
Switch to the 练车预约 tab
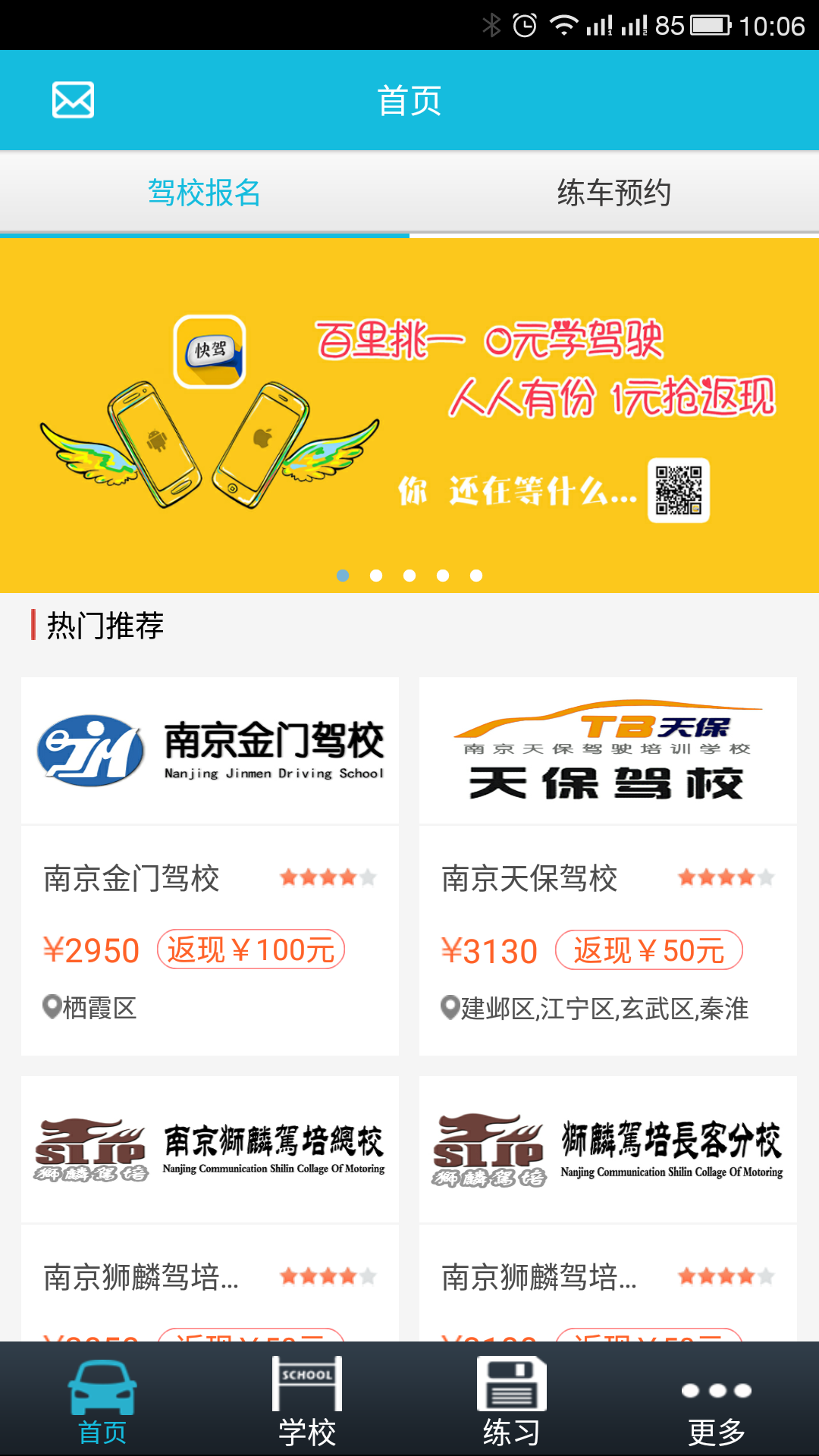tap(613, 193)
